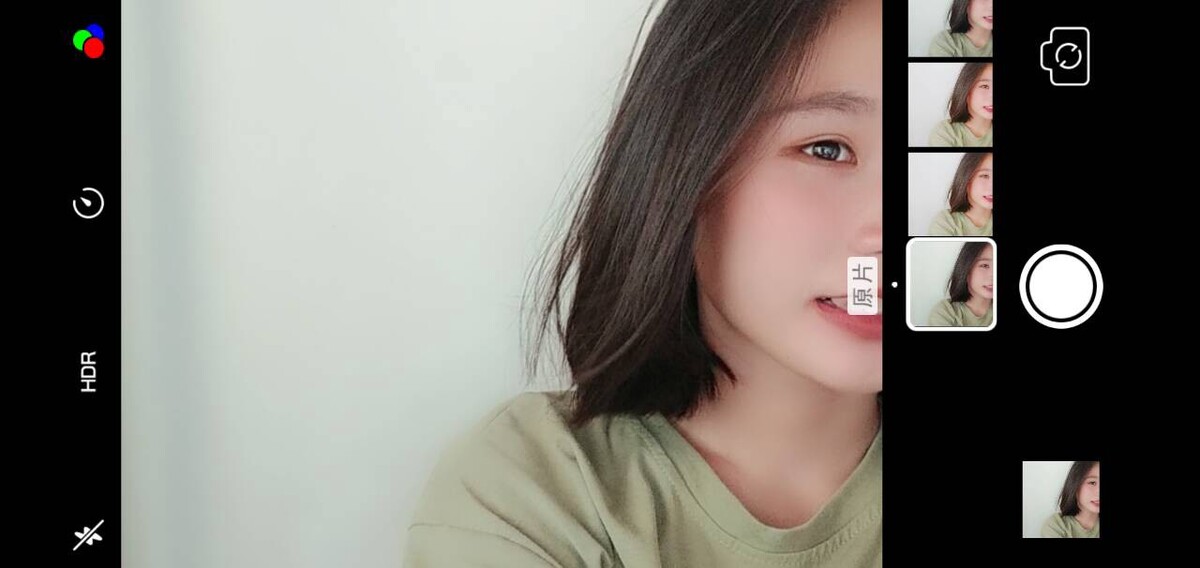Open the last captured photo preview
This screenshot has width=1200, height=568.
tap(1060, 499)
